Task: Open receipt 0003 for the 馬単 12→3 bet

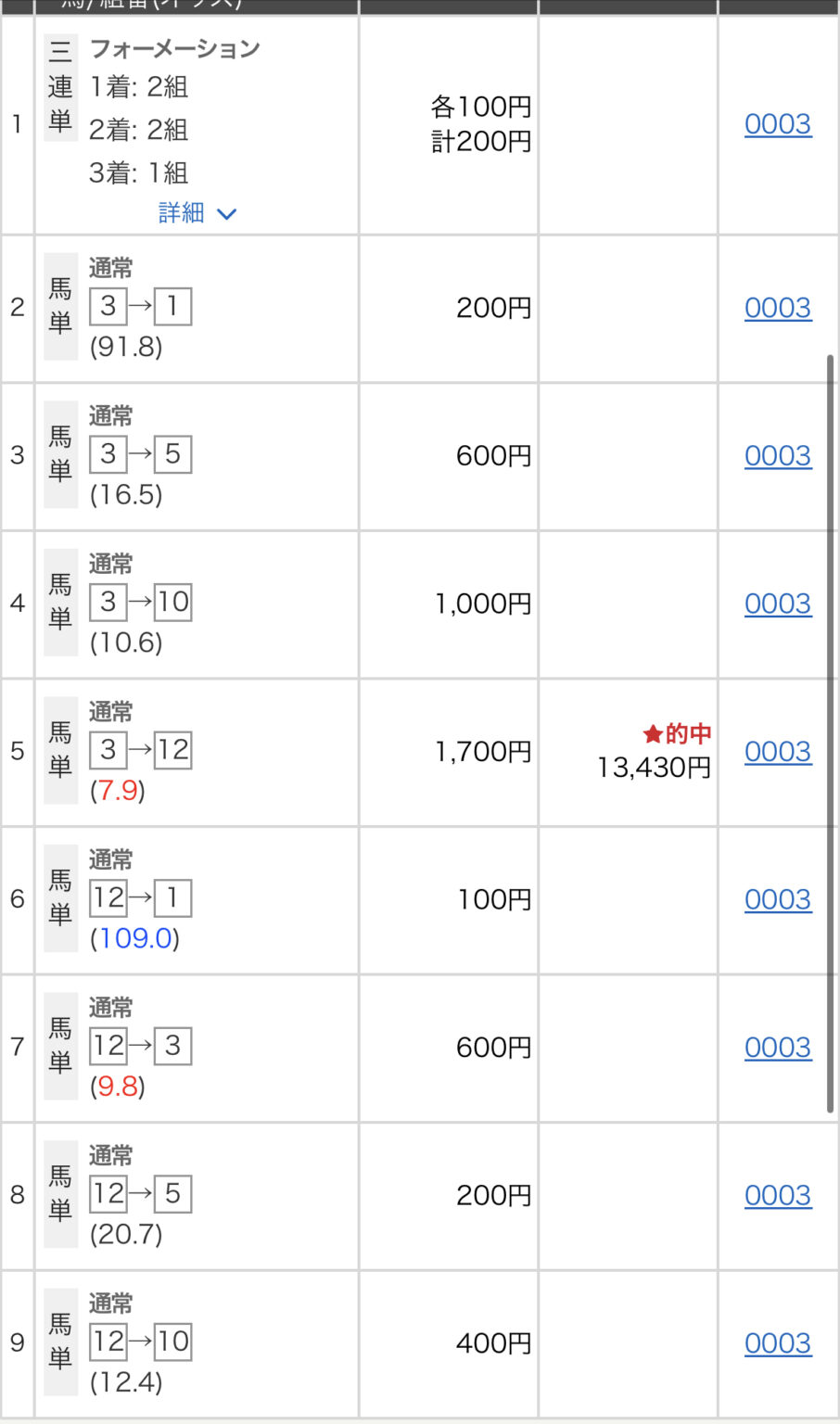Action: 778,1048
